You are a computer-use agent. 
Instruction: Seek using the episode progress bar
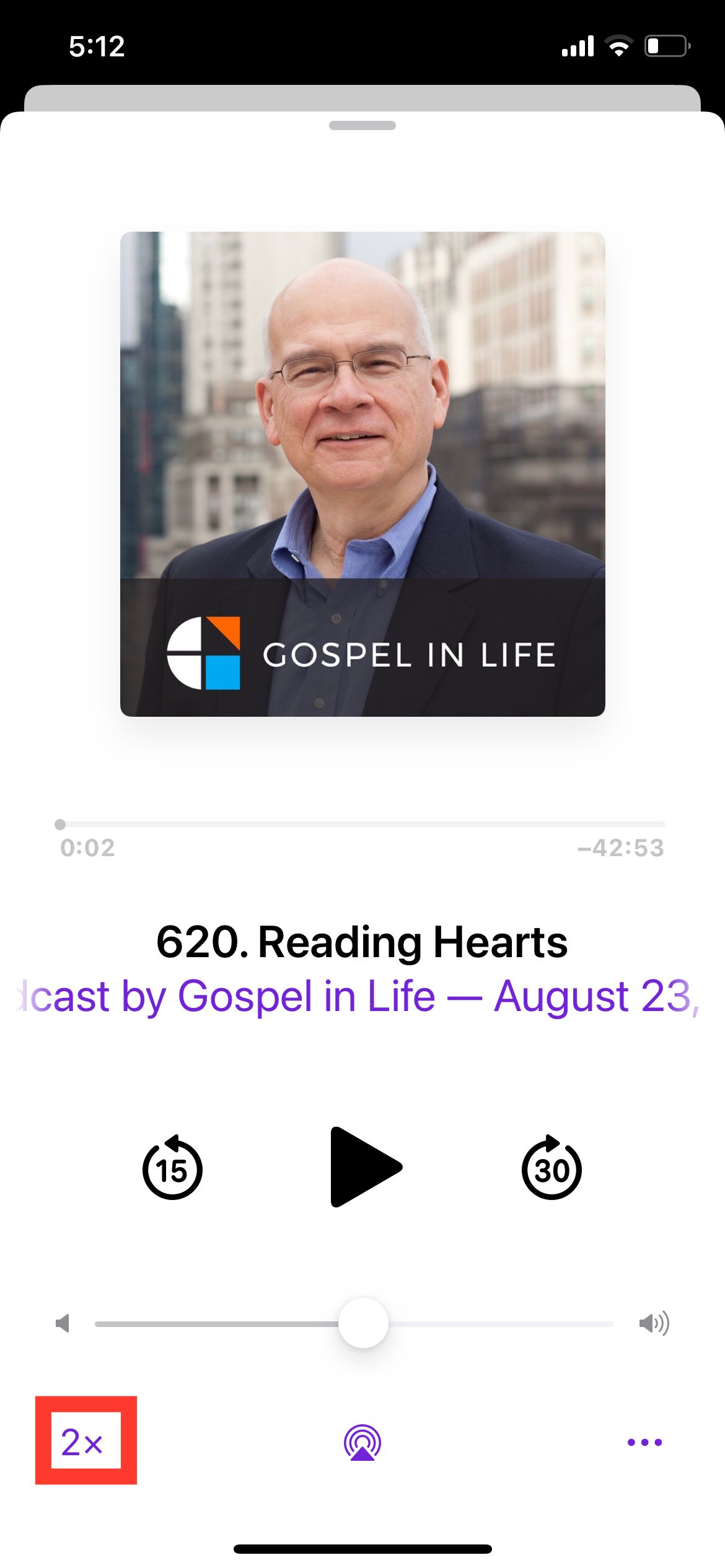[x=362, y=823]
